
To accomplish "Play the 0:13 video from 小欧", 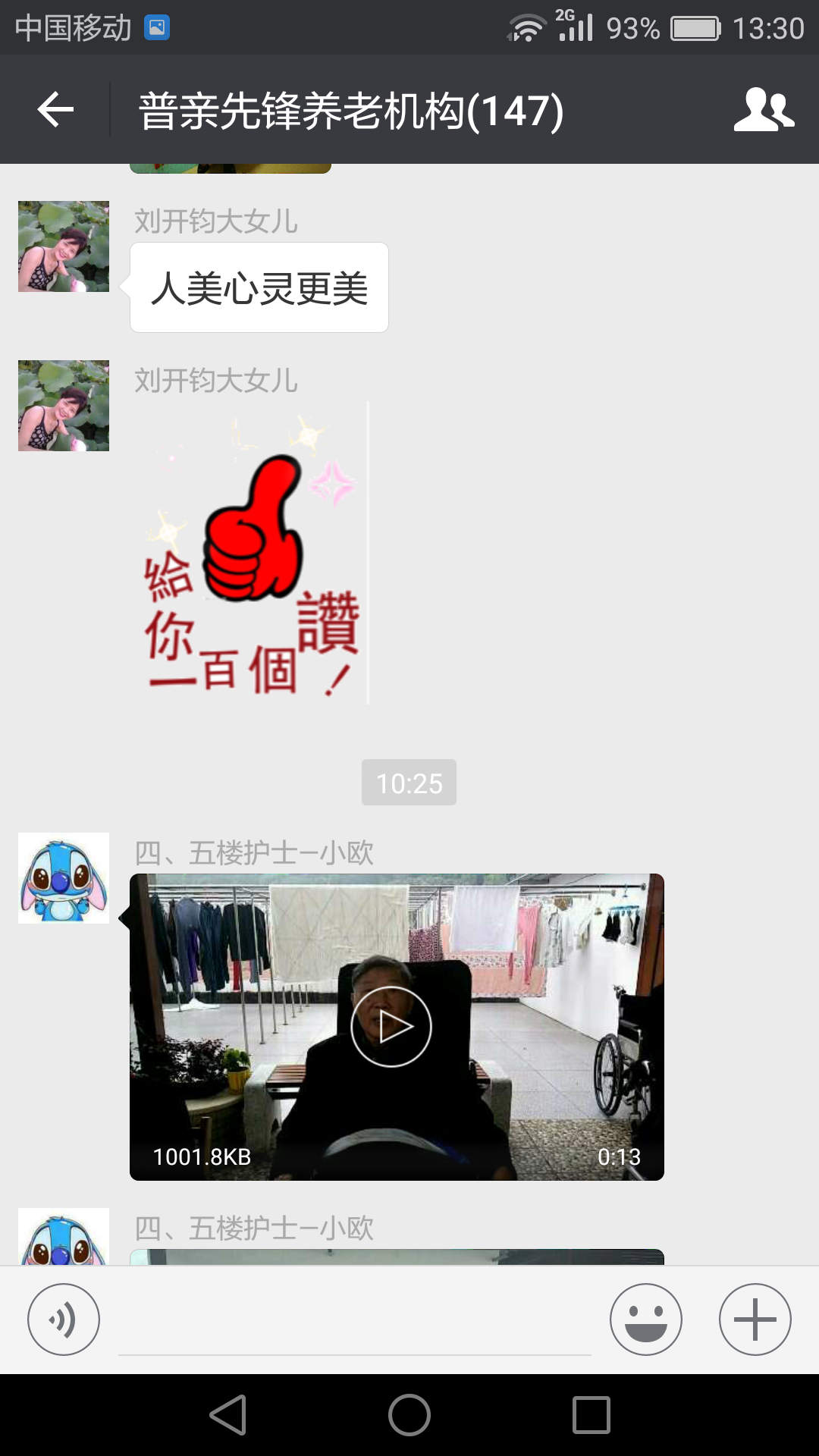I will (x=391, y=1027).
